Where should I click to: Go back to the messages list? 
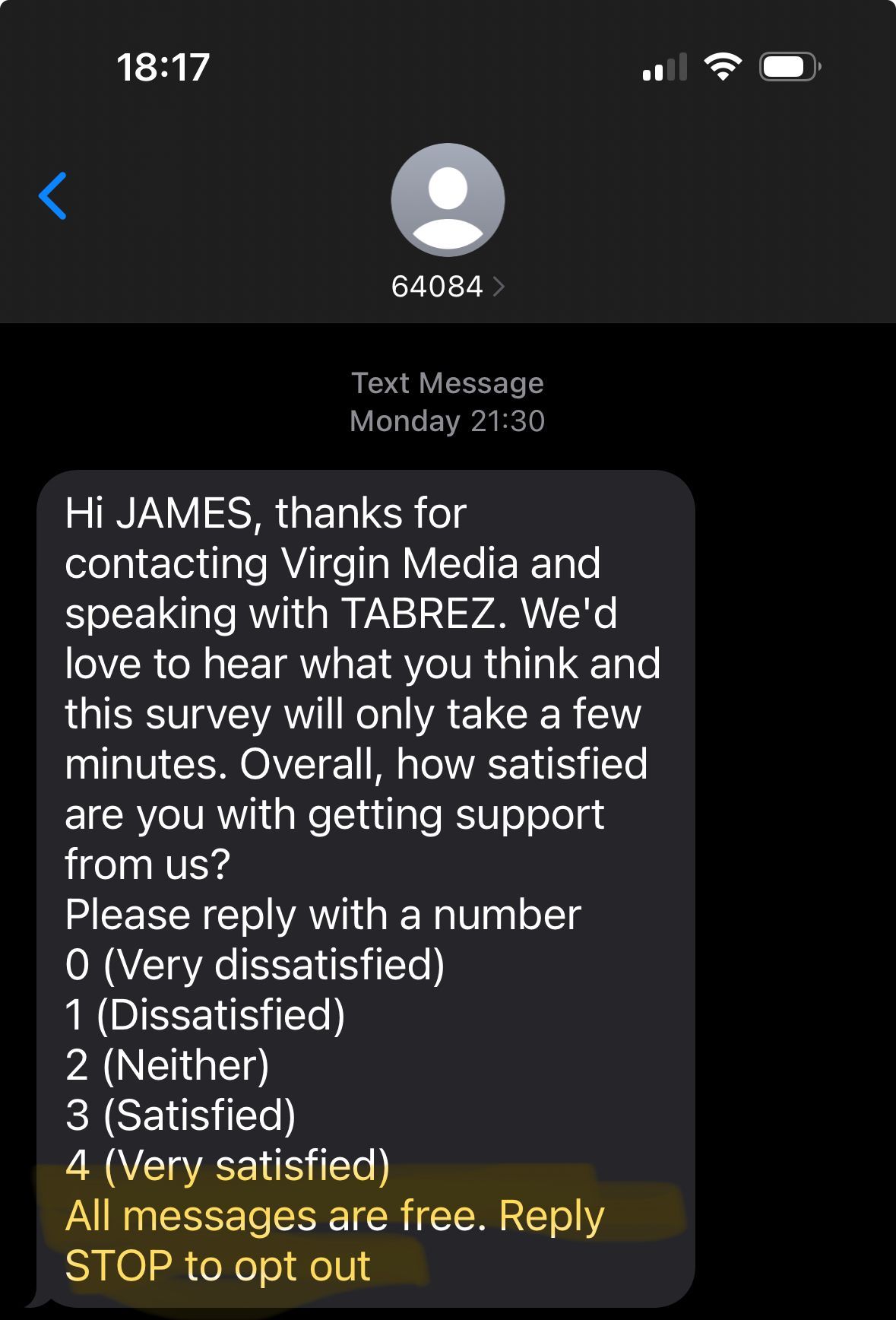coord(53,196)
